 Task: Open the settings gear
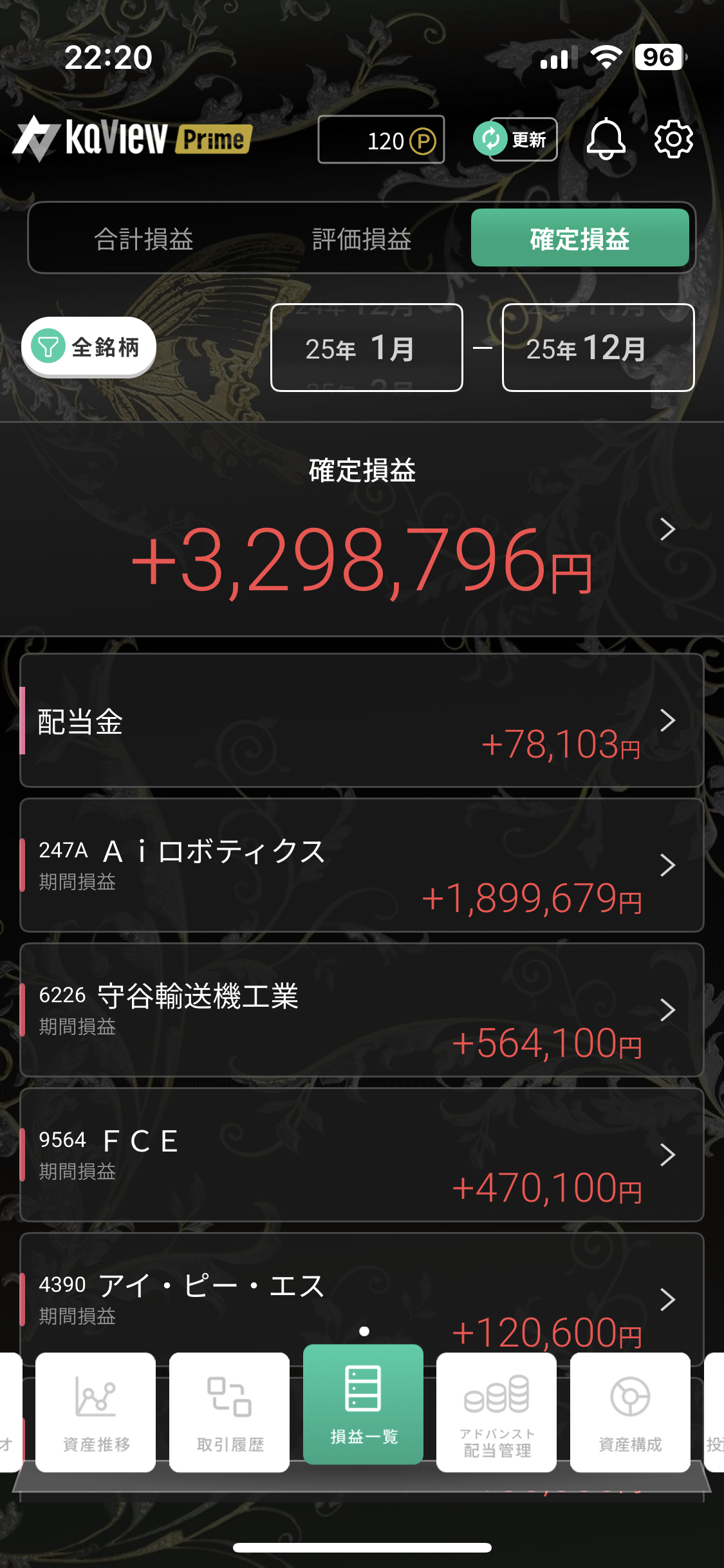click(x=673, y=139)
